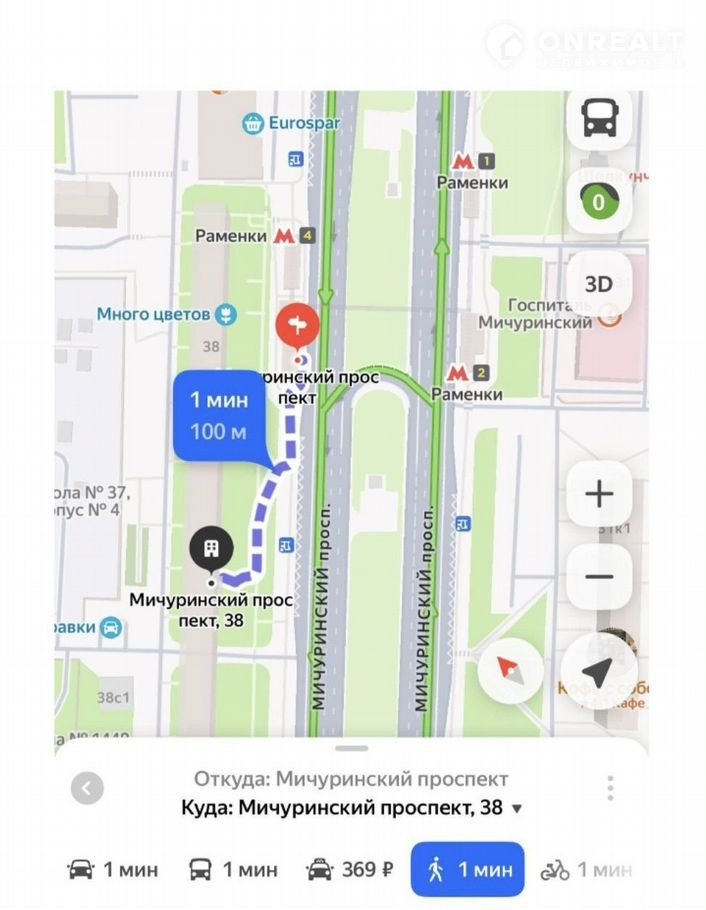Tap the compass to reset orientation
The image size is (706, 910).
pos(511,671)
